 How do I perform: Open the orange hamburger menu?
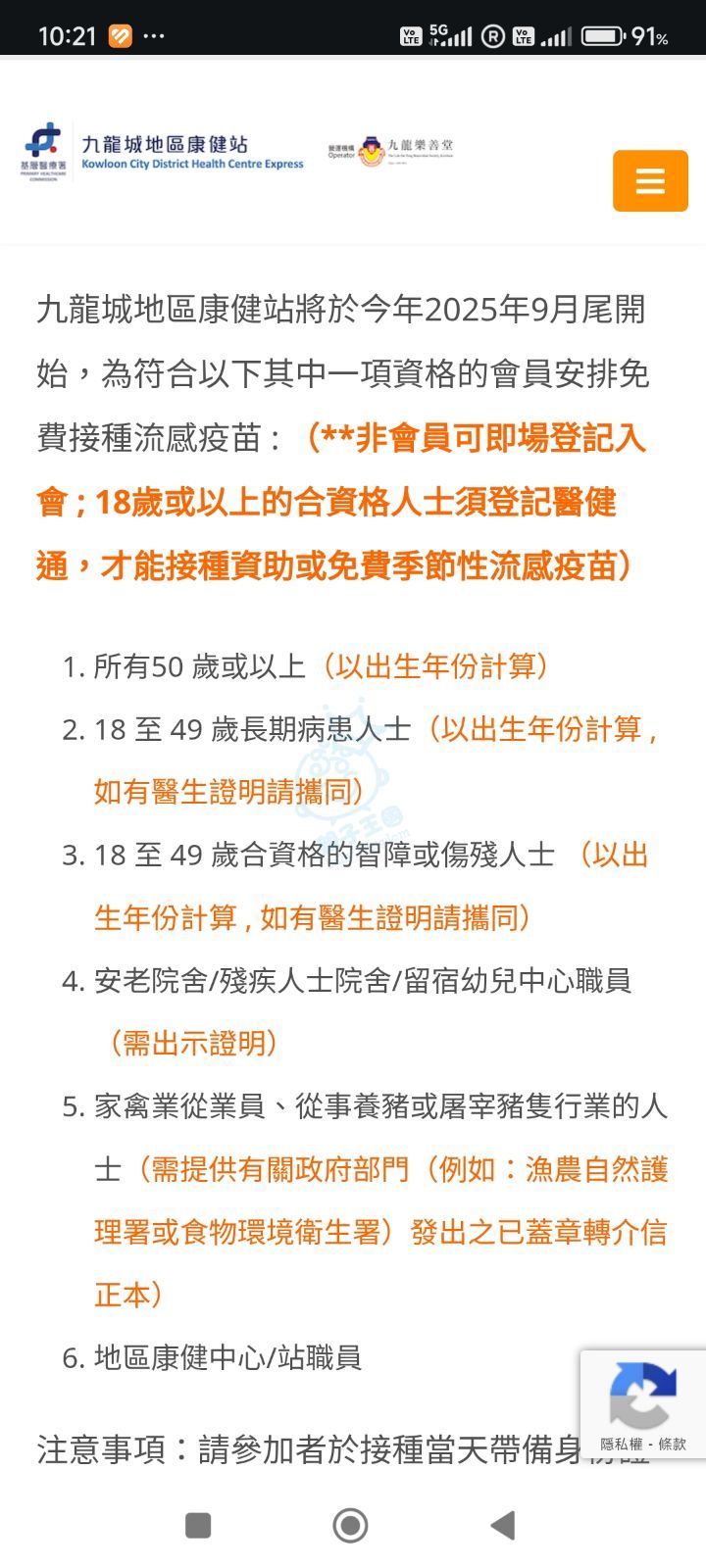click(x=650, y=181)
